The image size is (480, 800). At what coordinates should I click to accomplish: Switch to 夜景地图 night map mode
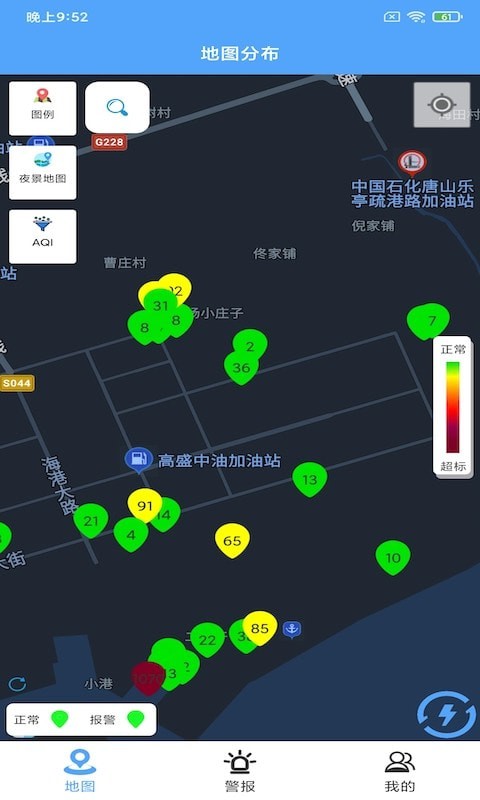[43, 172]
